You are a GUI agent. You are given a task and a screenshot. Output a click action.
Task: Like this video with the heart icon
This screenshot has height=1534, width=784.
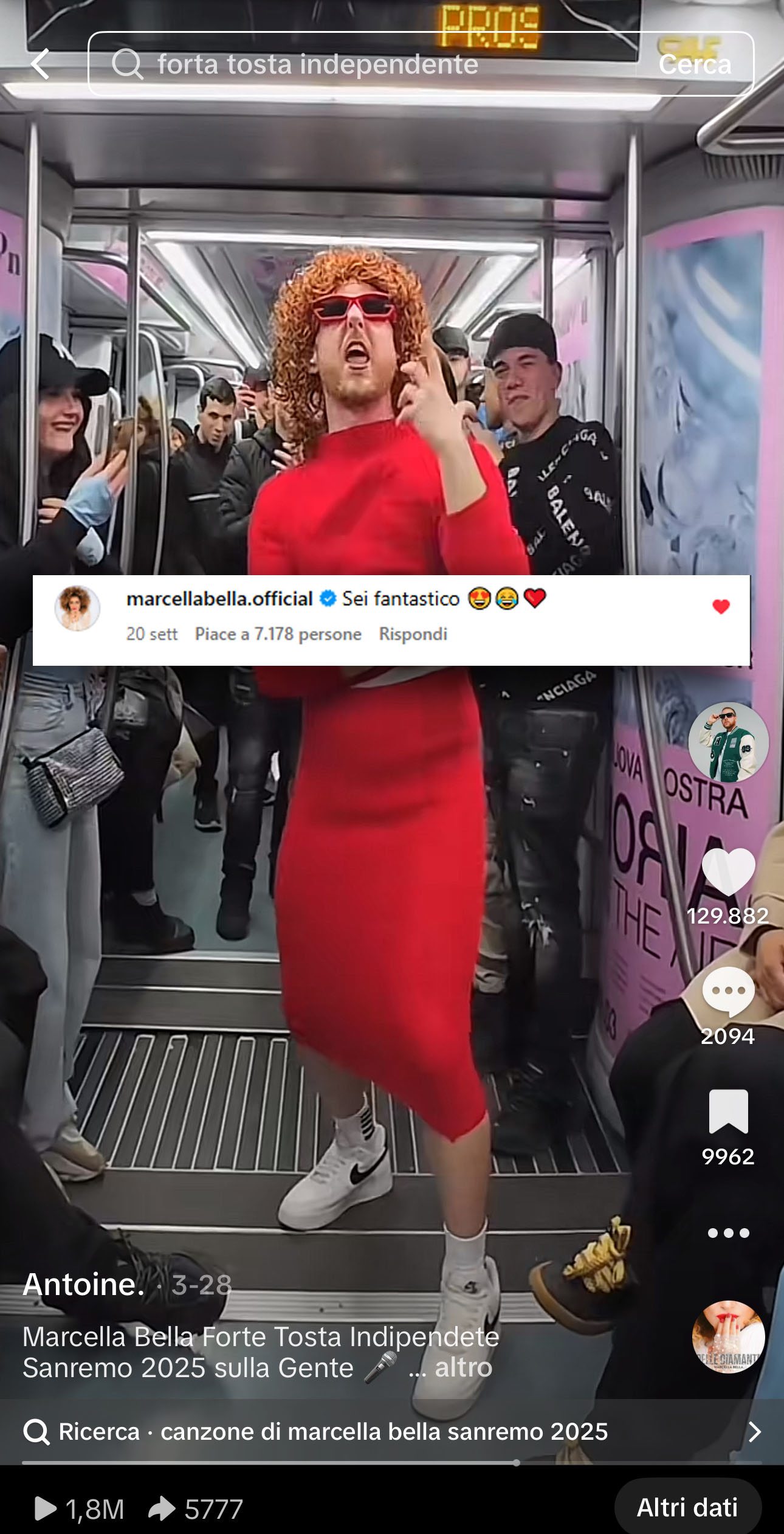[728, 872]
